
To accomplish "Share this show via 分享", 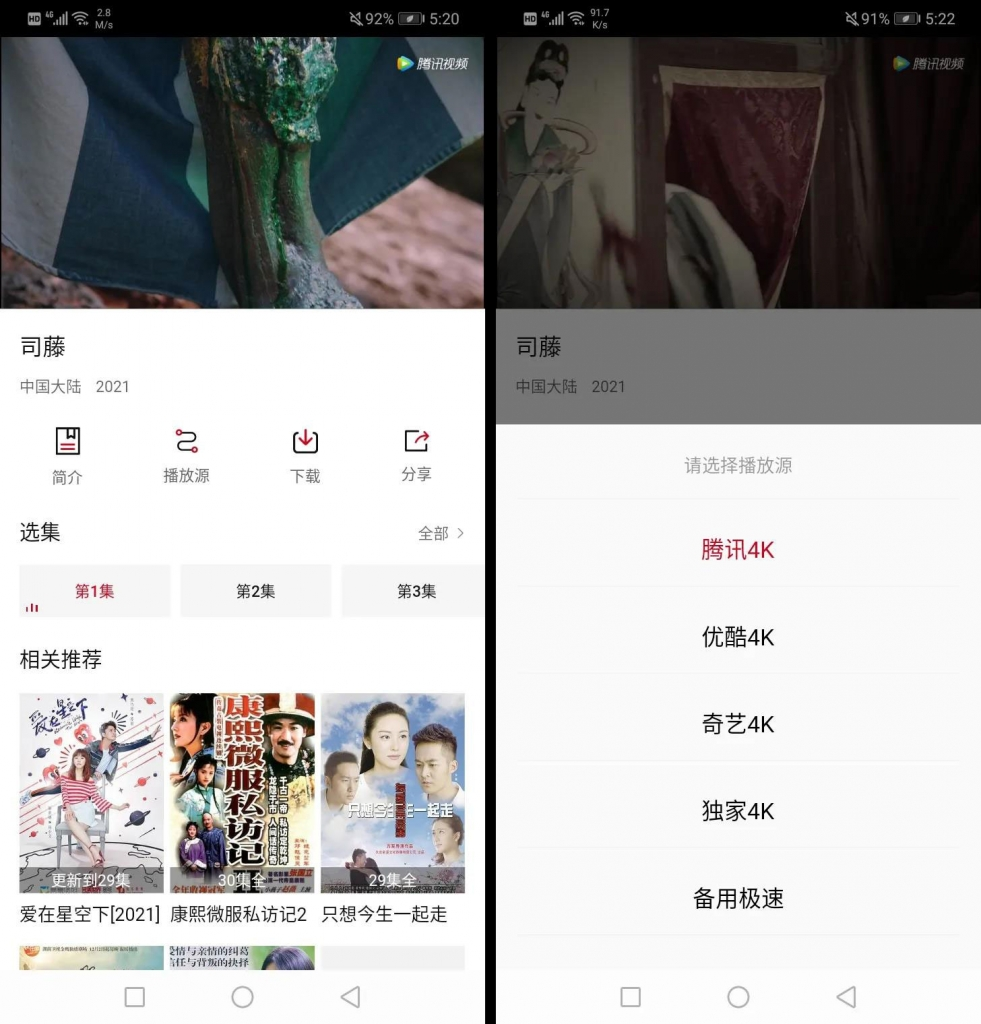I will coord(416,455).
